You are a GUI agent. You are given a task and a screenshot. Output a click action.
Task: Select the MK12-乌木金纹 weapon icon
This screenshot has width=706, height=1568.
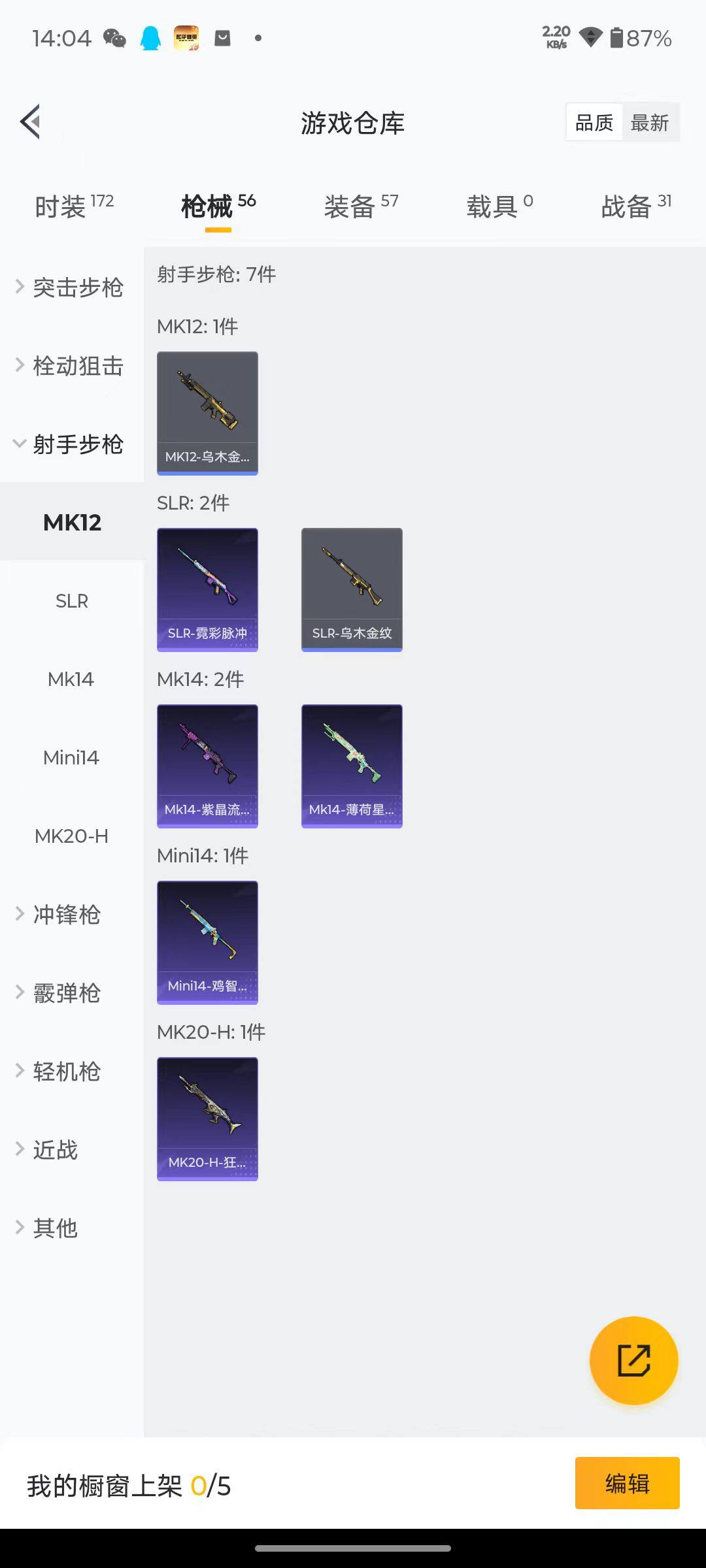(x=207, y=412)
